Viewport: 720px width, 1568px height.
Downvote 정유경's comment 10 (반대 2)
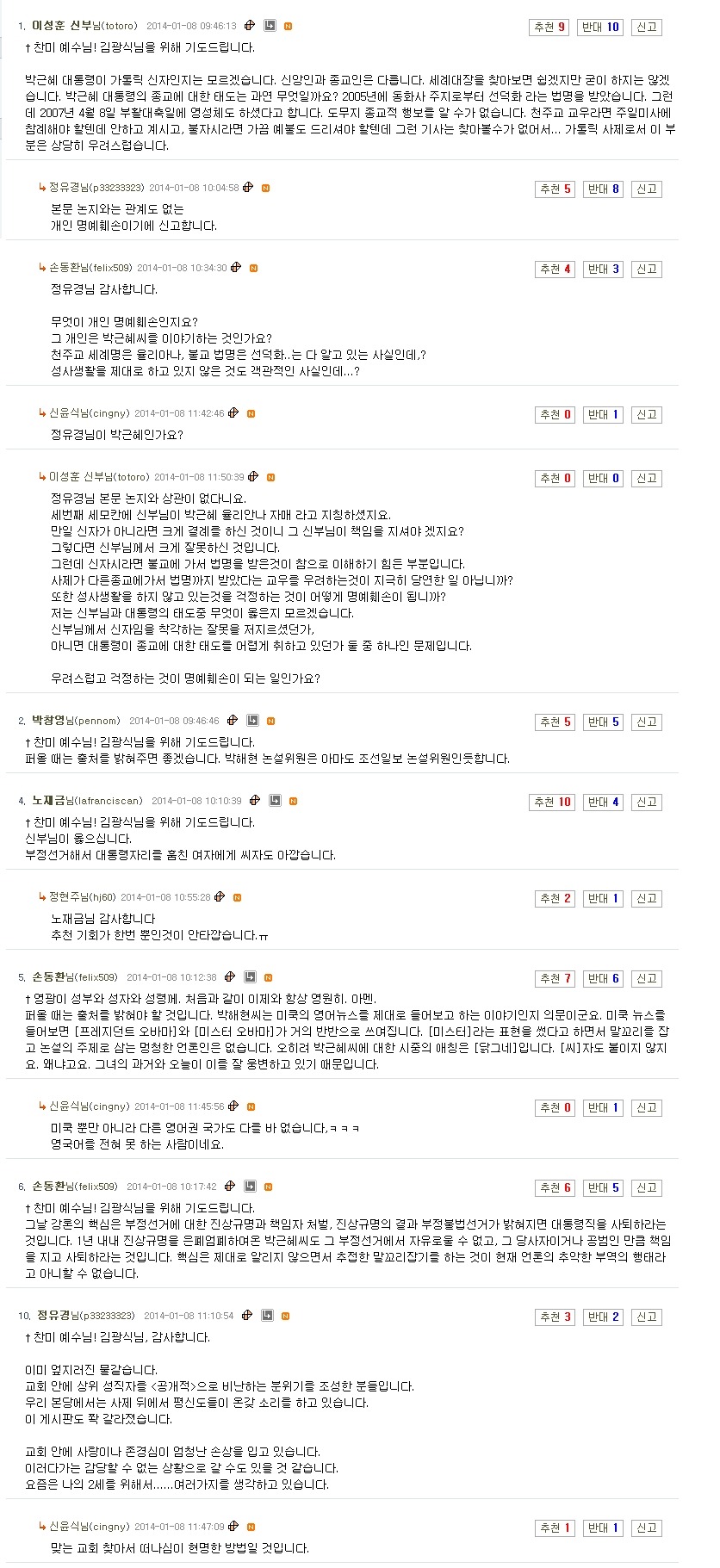[603, 1317]
